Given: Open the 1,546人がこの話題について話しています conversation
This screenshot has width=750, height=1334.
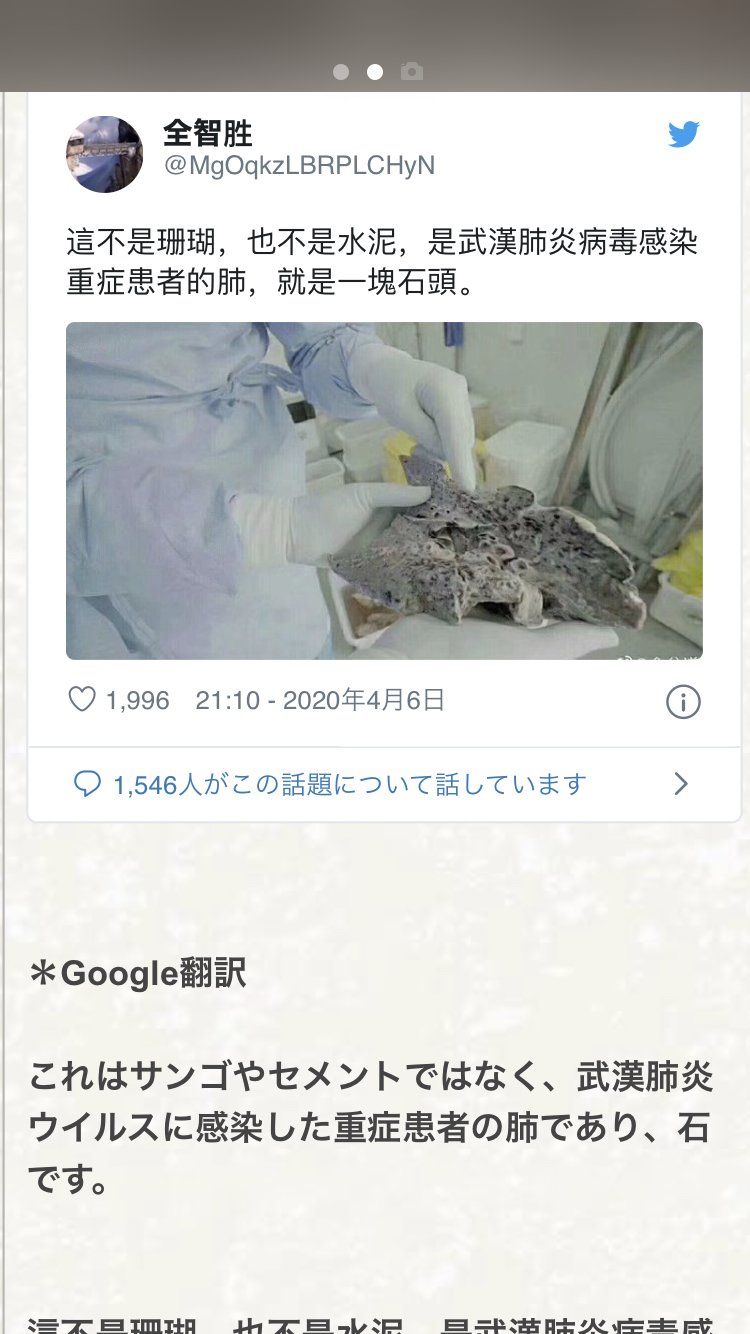Looking at the screenshot, I should pyautogui.click(x=384, y=784).
